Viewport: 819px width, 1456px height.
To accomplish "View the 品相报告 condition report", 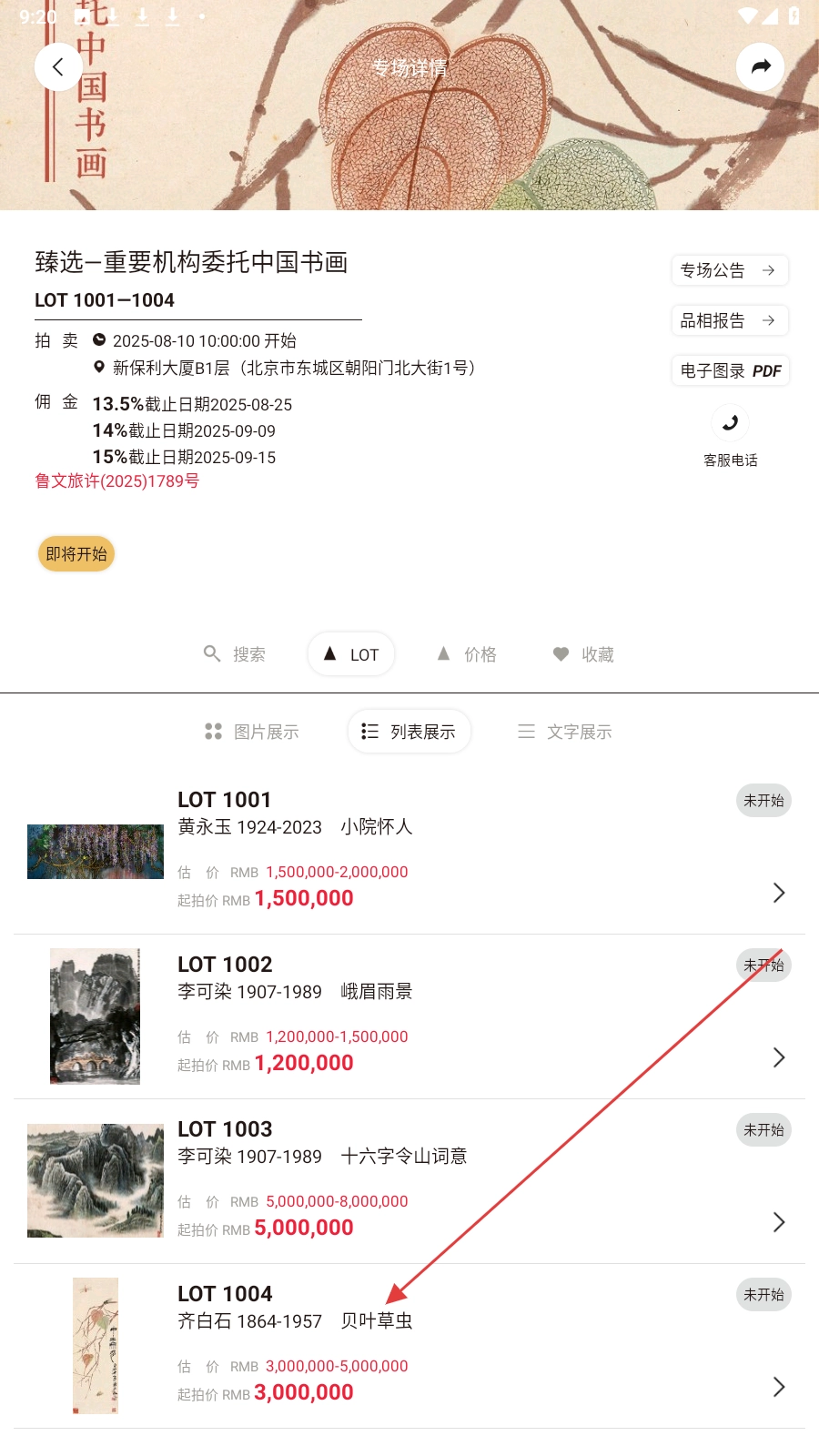I will coord(729,320).
